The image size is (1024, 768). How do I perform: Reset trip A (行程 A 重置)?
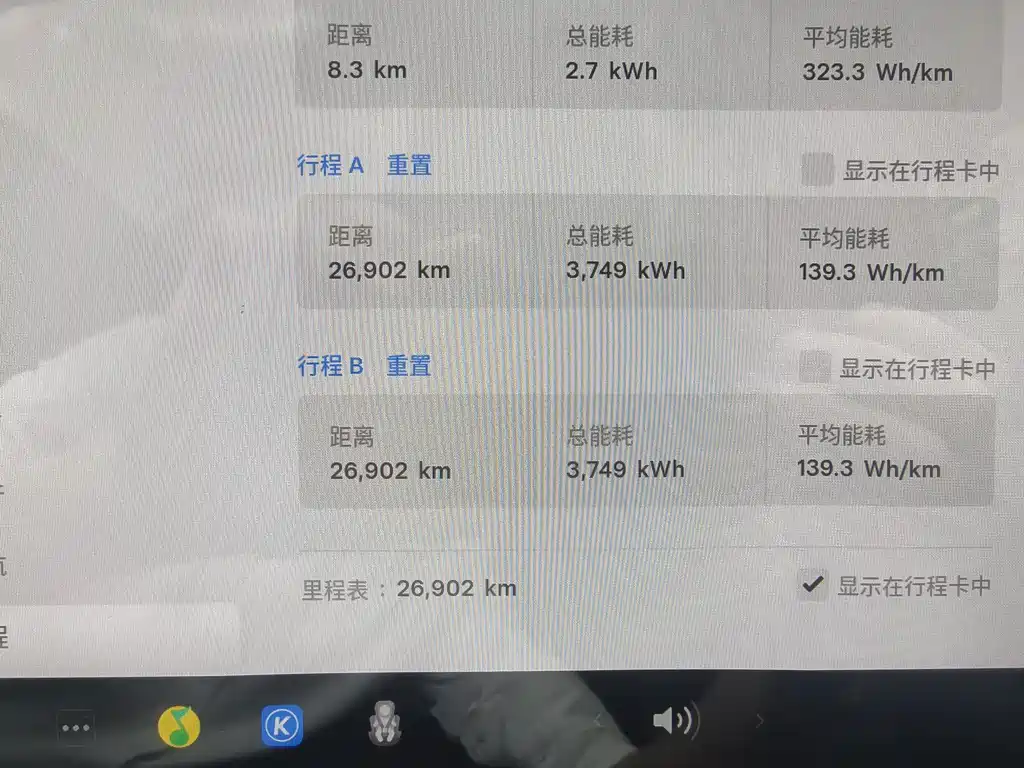click(409, 165)
